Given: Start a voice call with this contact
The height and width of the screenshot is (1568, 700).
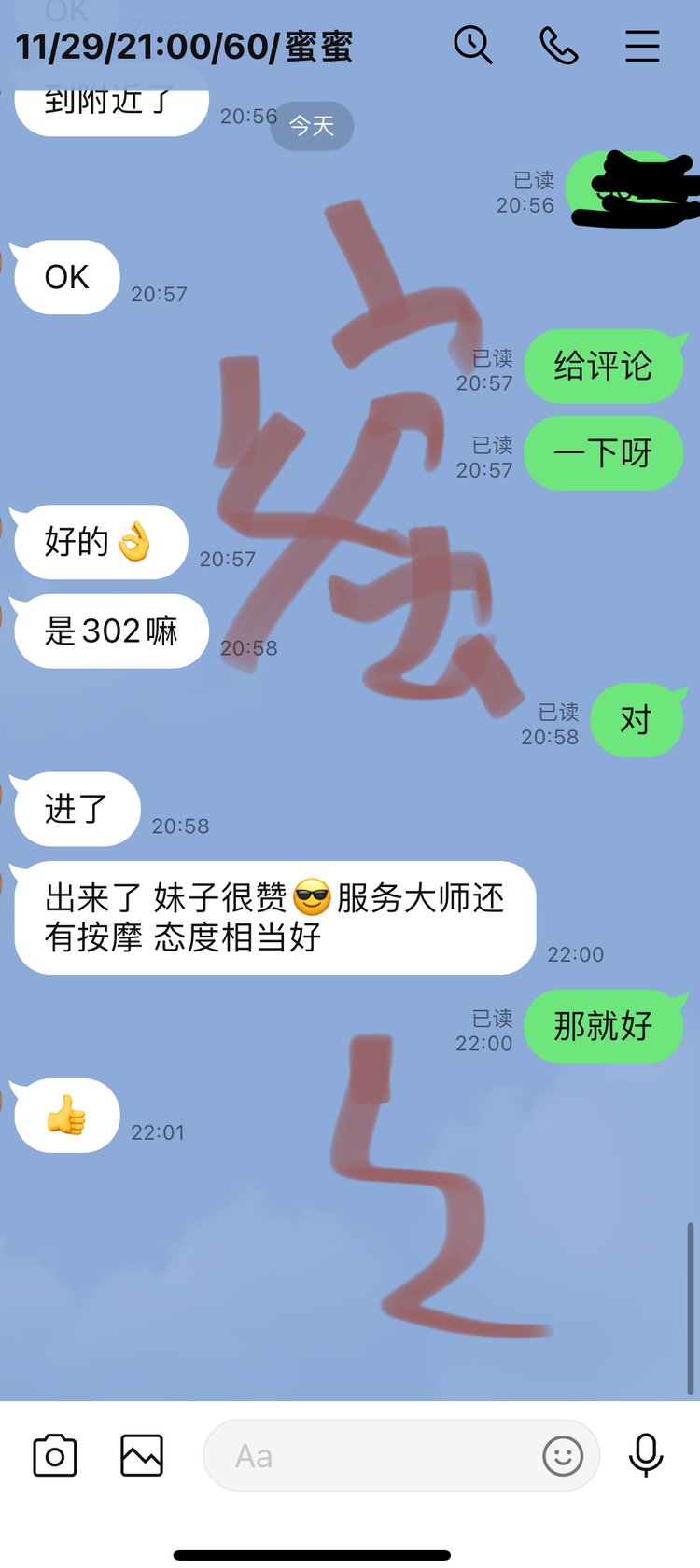Looking at the screenshot, I should 558,45.
